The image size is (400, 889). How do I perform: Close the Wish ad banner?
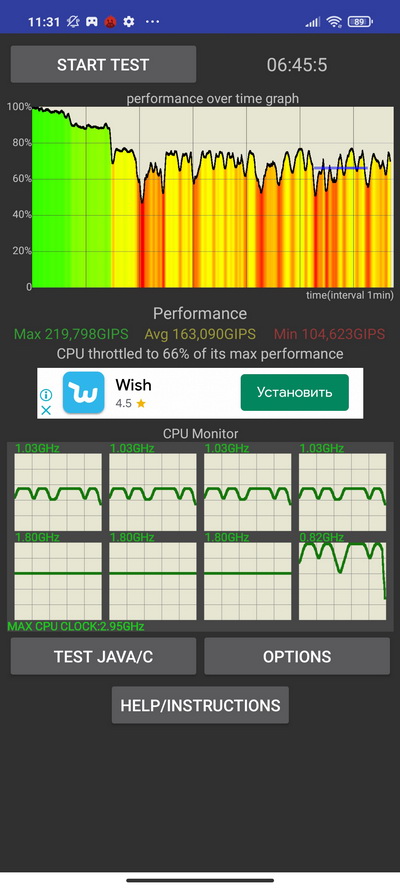tap(46, 410)
